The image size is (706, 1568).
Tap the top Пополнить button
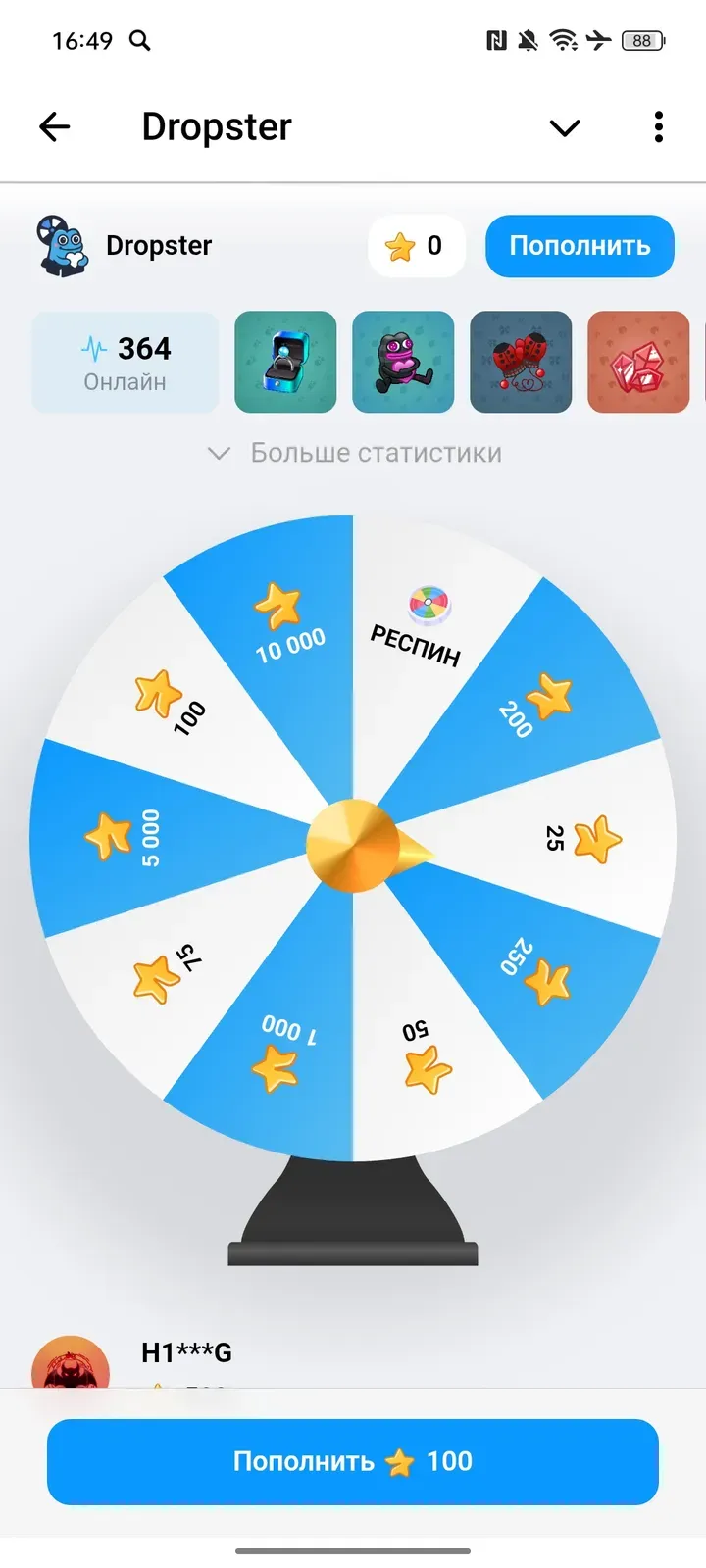[580, 246]
